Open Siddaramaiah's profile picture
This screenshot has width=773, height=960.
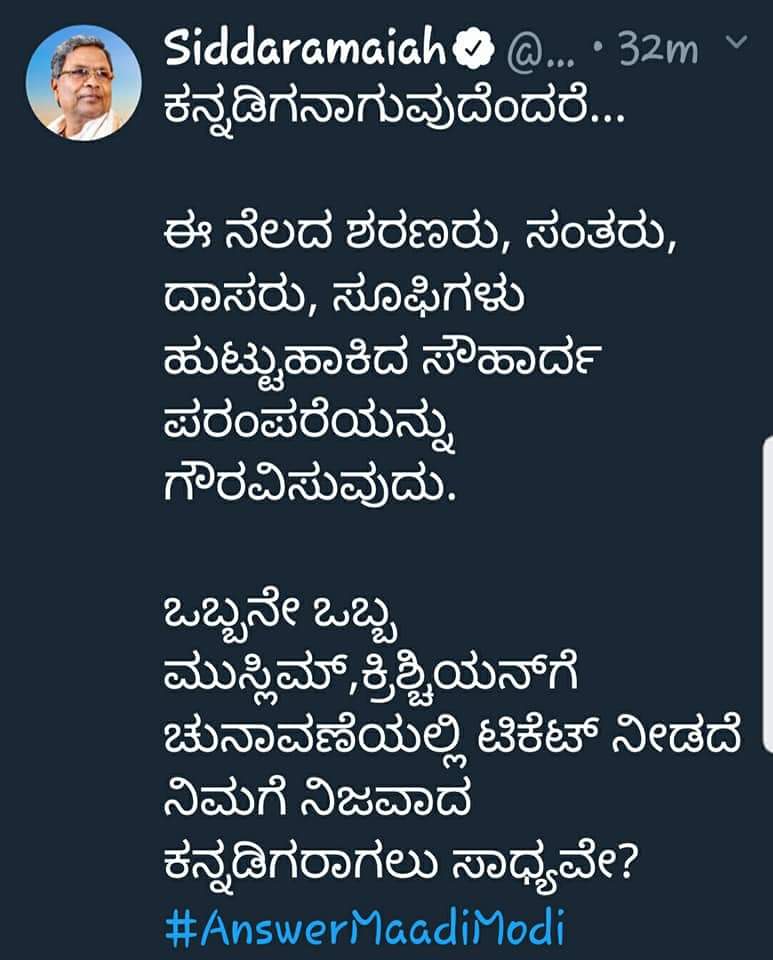(84, 82)
